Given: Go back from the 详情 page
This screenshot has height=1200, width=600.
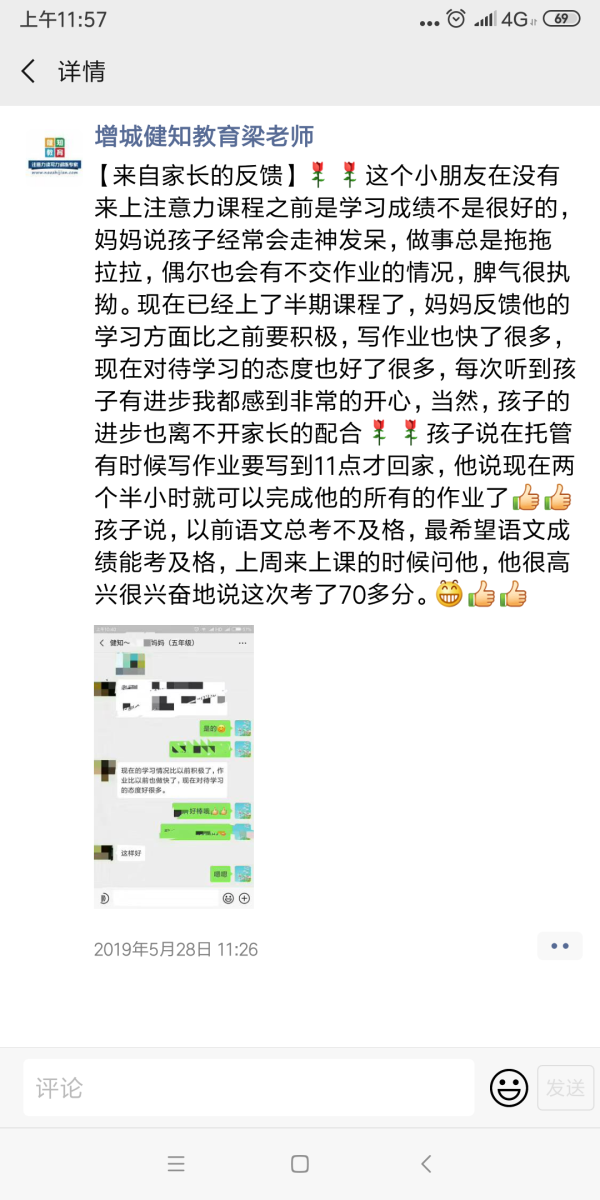Looking at the screenshot, I should (x=28, y=71).
